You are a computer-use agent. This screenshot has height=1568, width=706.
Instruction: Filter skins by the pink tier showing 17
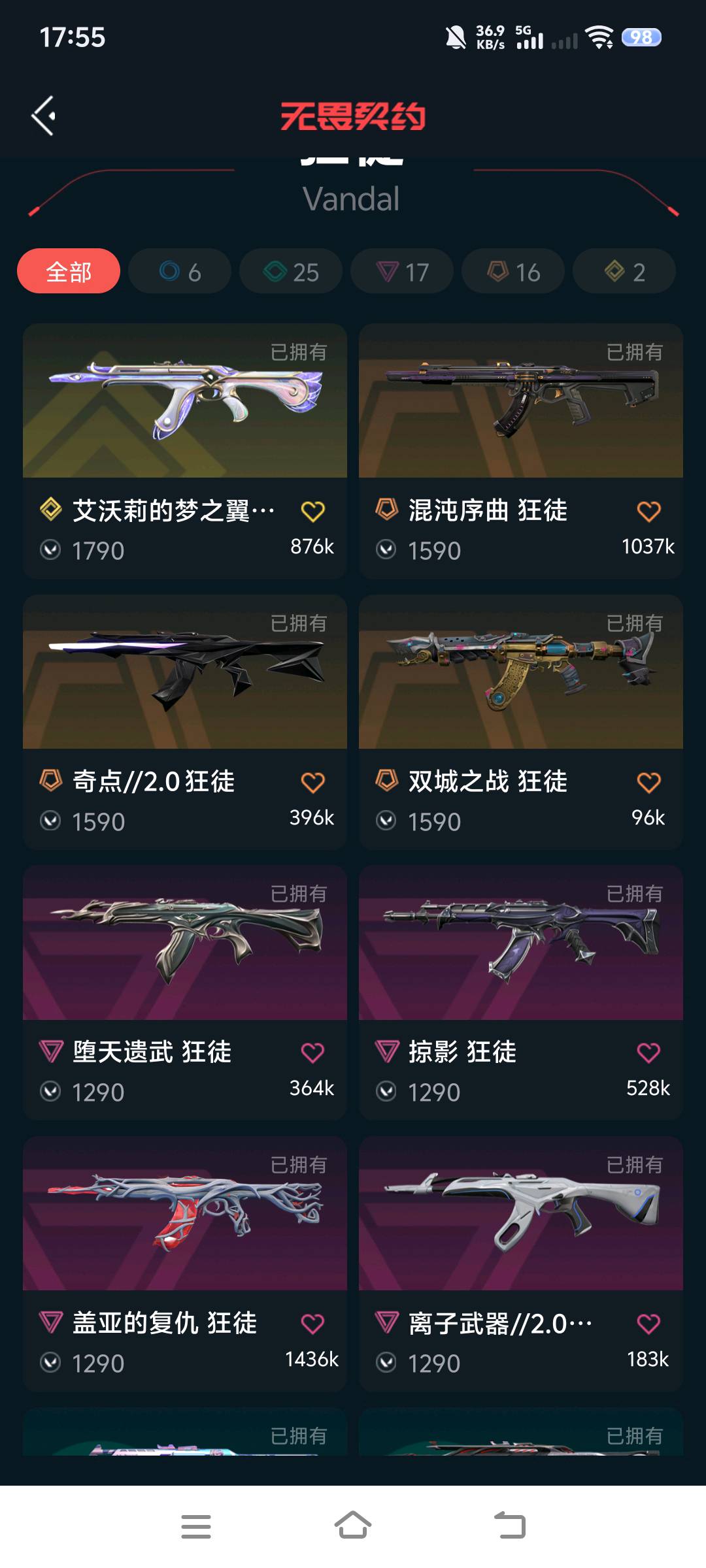tap(402, 271)
